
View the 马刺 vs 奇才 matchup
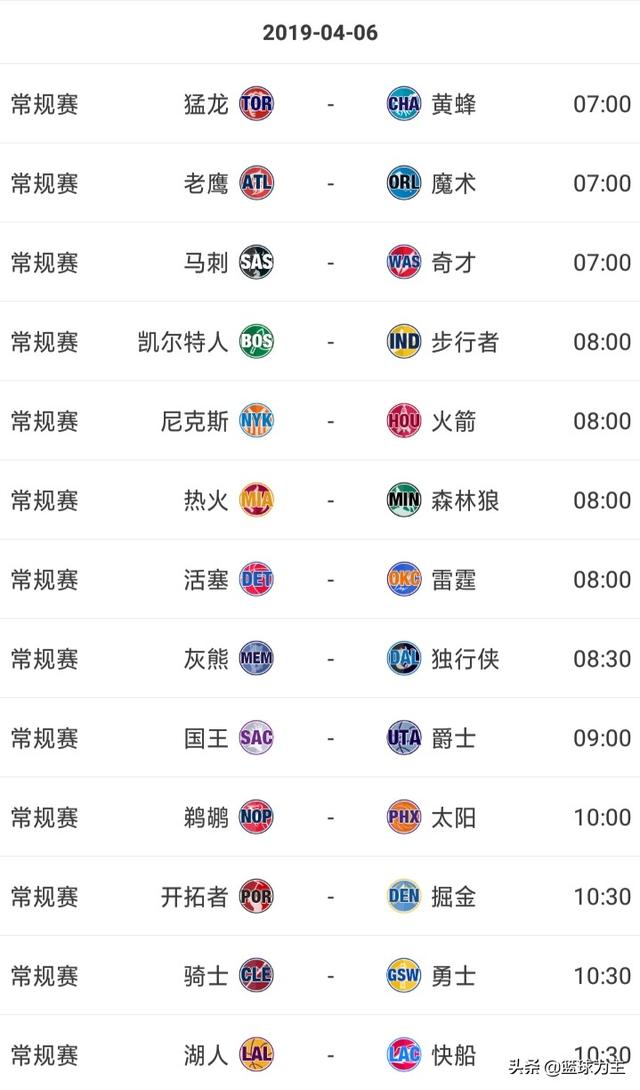click(320, 262)
